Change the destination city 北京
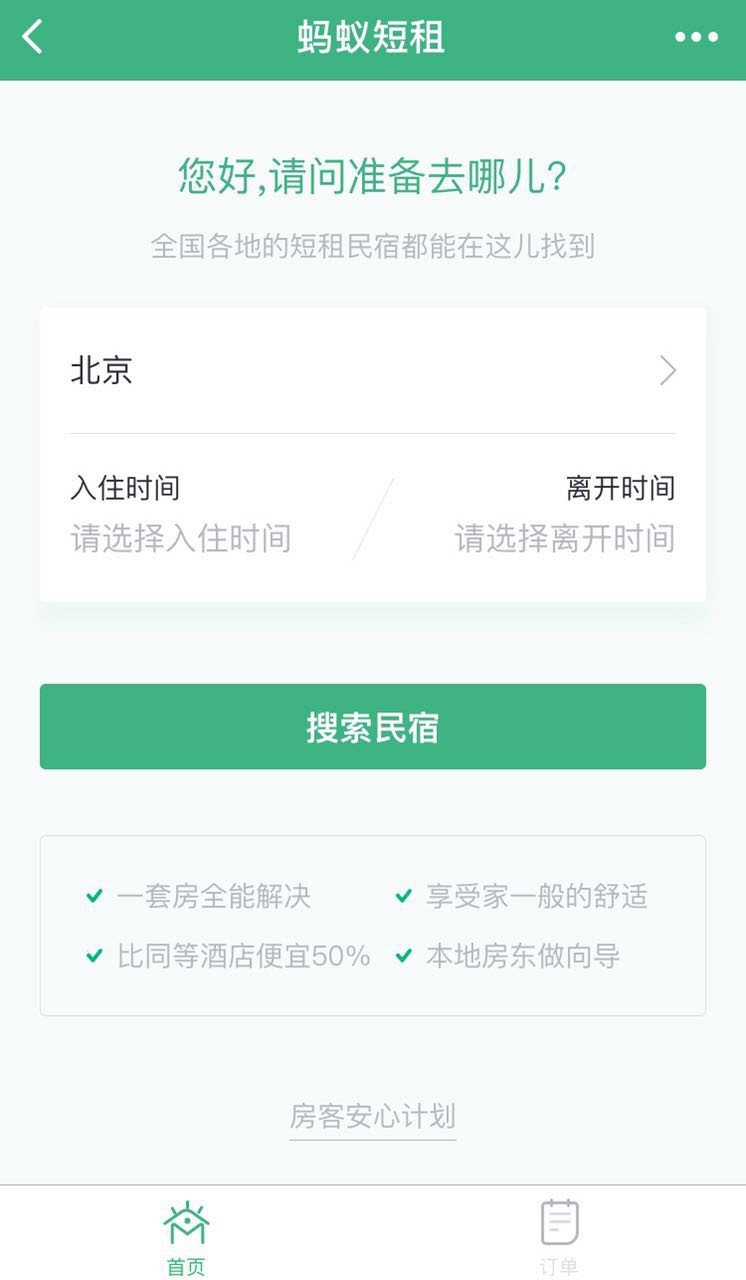 [x=372, y=371]
